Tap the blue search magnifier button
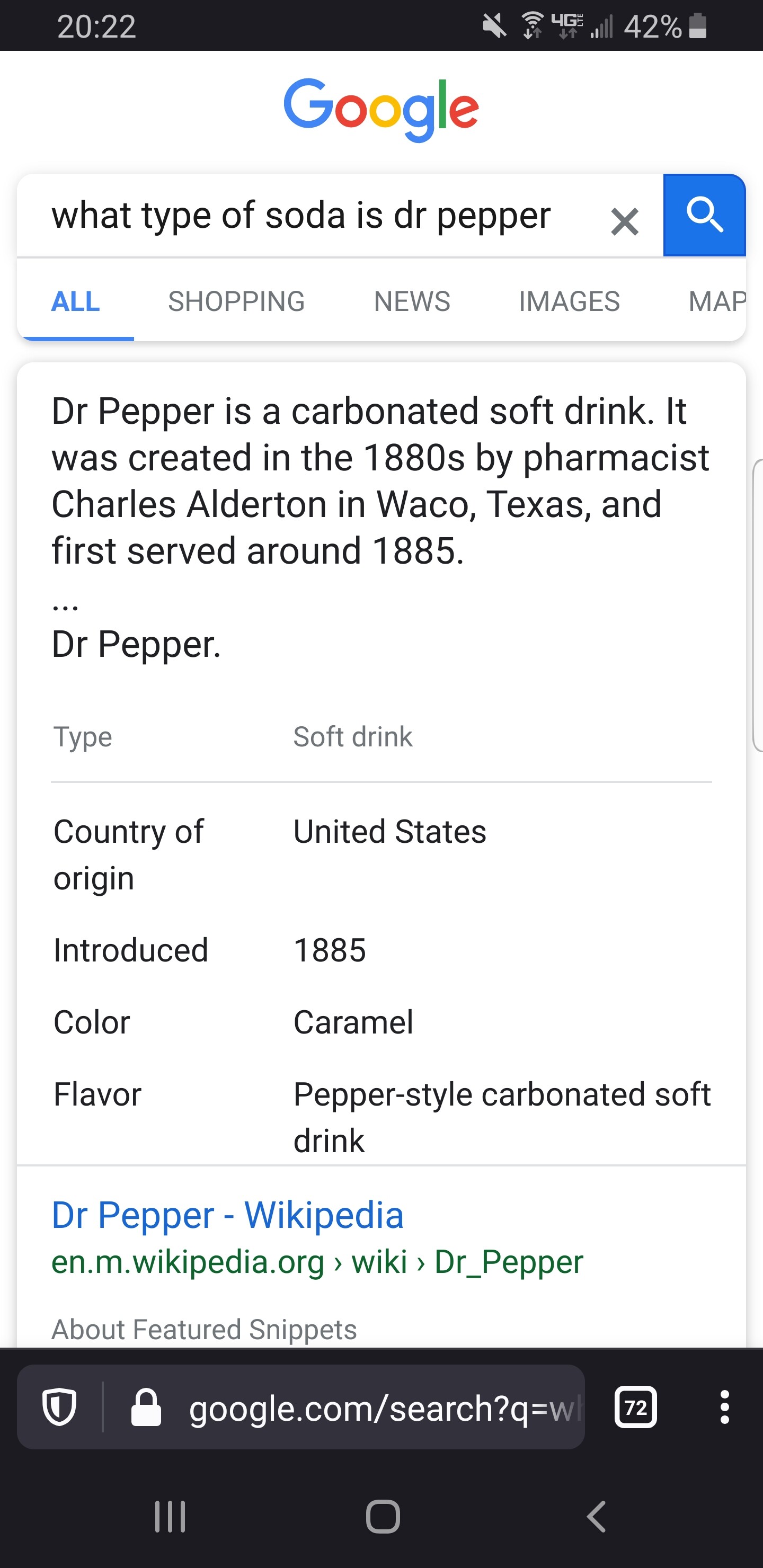The image size is (763, 1568). point(705,215)
